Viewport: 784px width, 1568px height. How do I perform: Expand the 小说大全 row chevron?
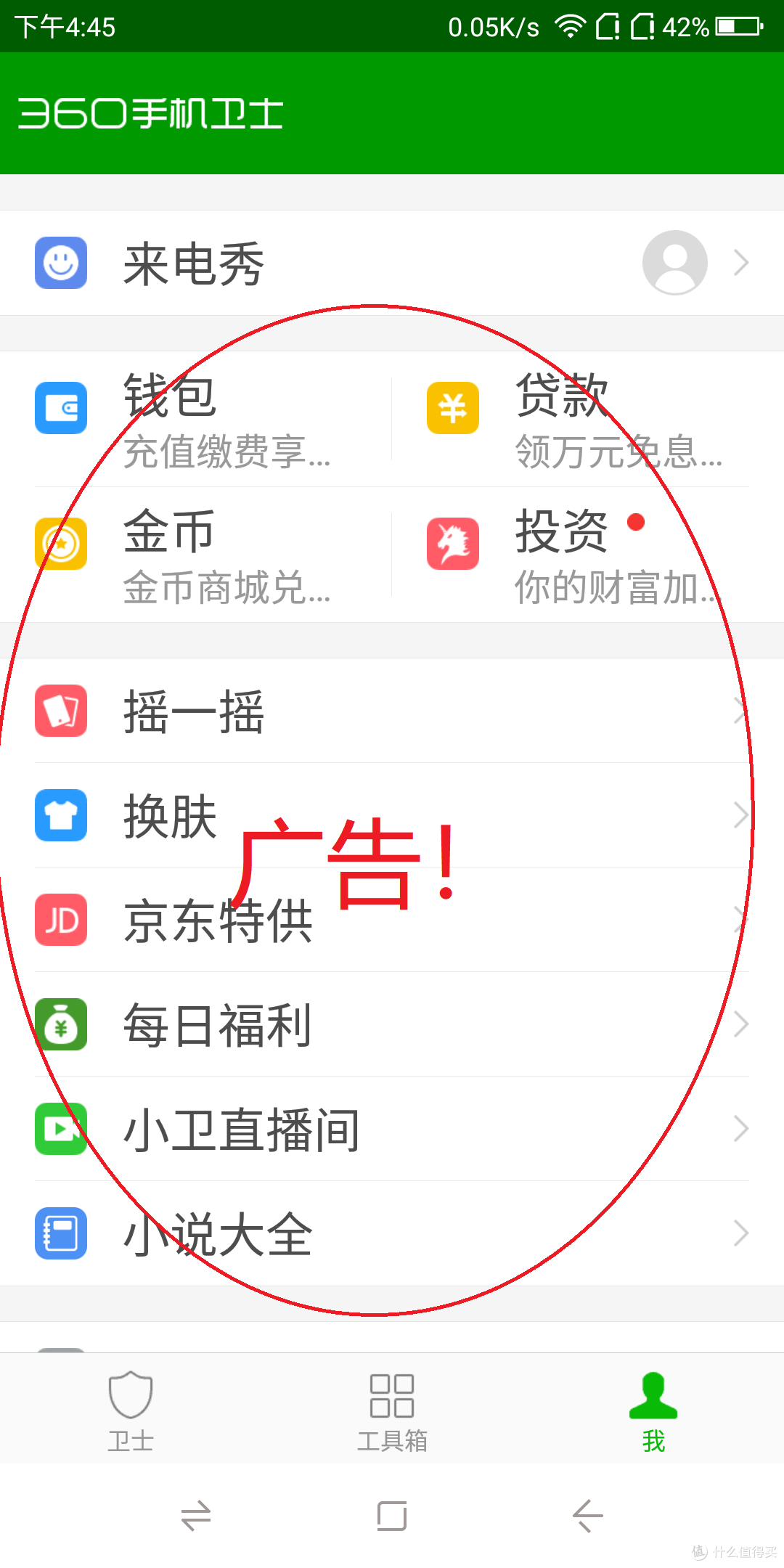(x=739, y=1233)
